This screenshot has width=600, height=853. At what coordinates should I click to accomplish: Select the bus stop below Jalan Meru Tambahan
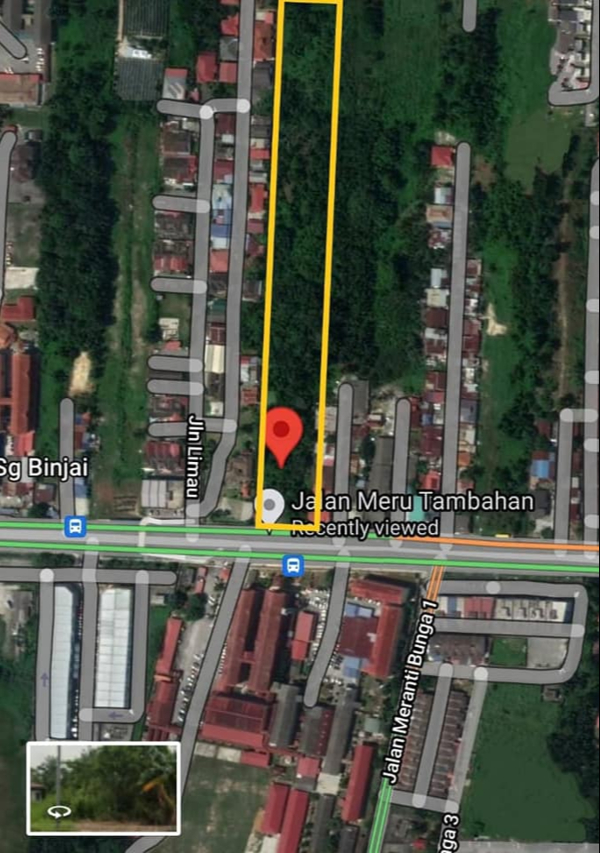point(292,565)
